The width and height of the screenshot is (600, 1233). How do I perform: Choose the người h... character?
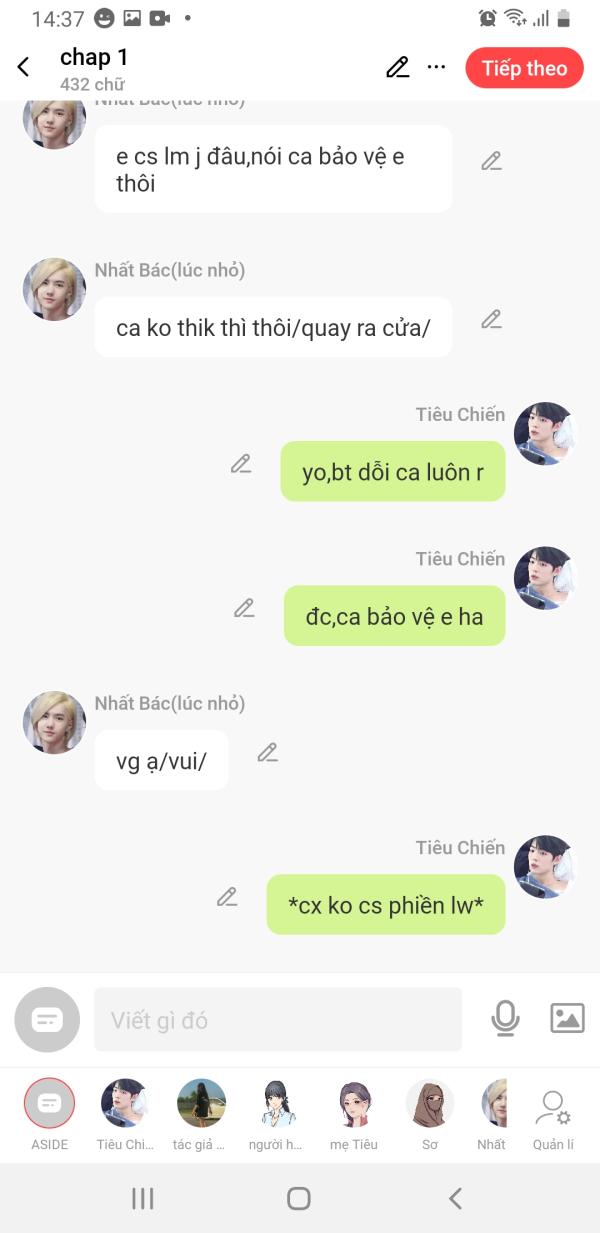point(276,1114)
